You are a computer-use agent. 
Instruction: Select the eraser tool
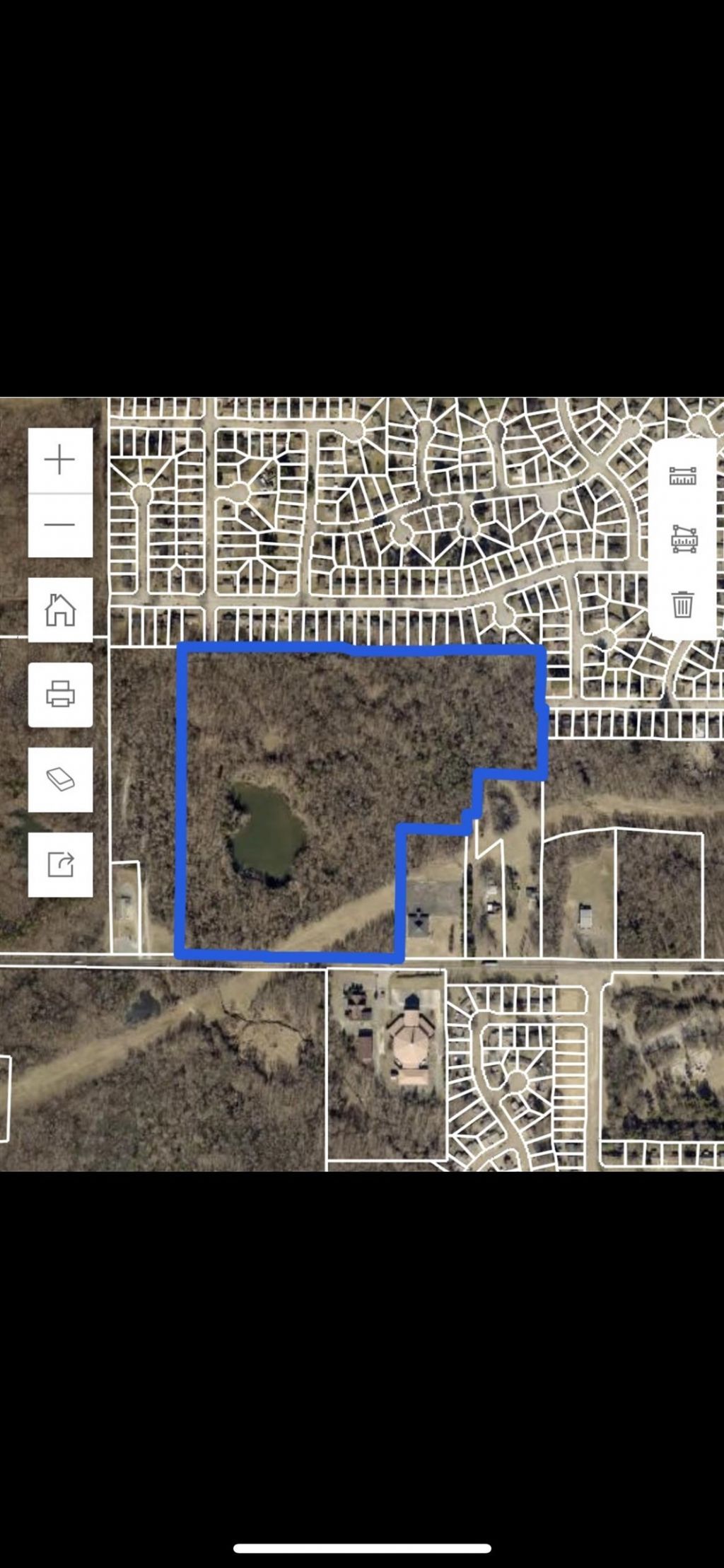(x=60, y=779)
